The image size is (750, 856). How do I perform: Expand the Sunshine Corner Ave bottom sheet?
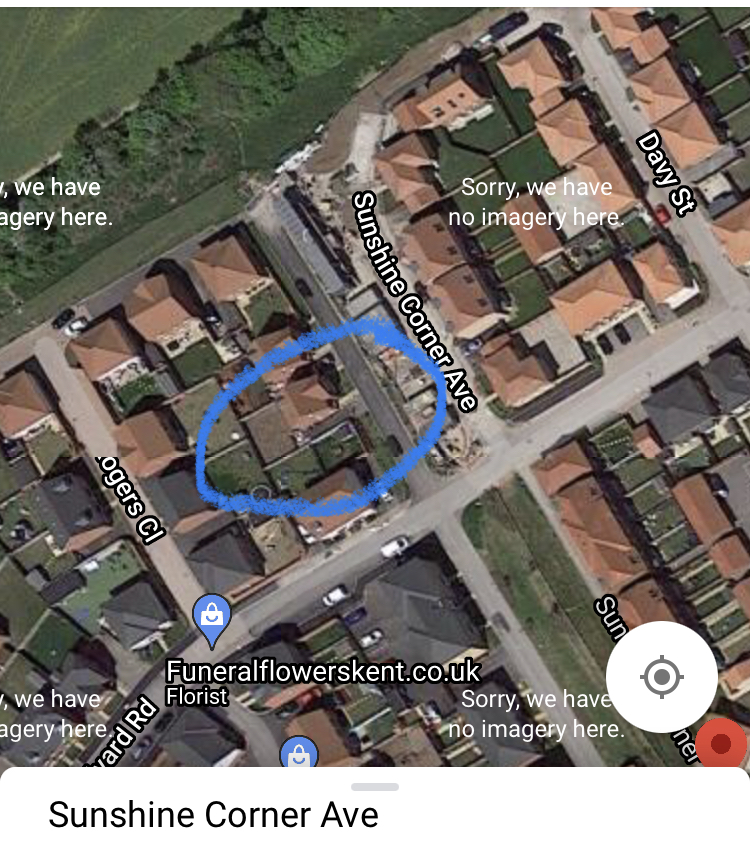(x=375, y=787)
